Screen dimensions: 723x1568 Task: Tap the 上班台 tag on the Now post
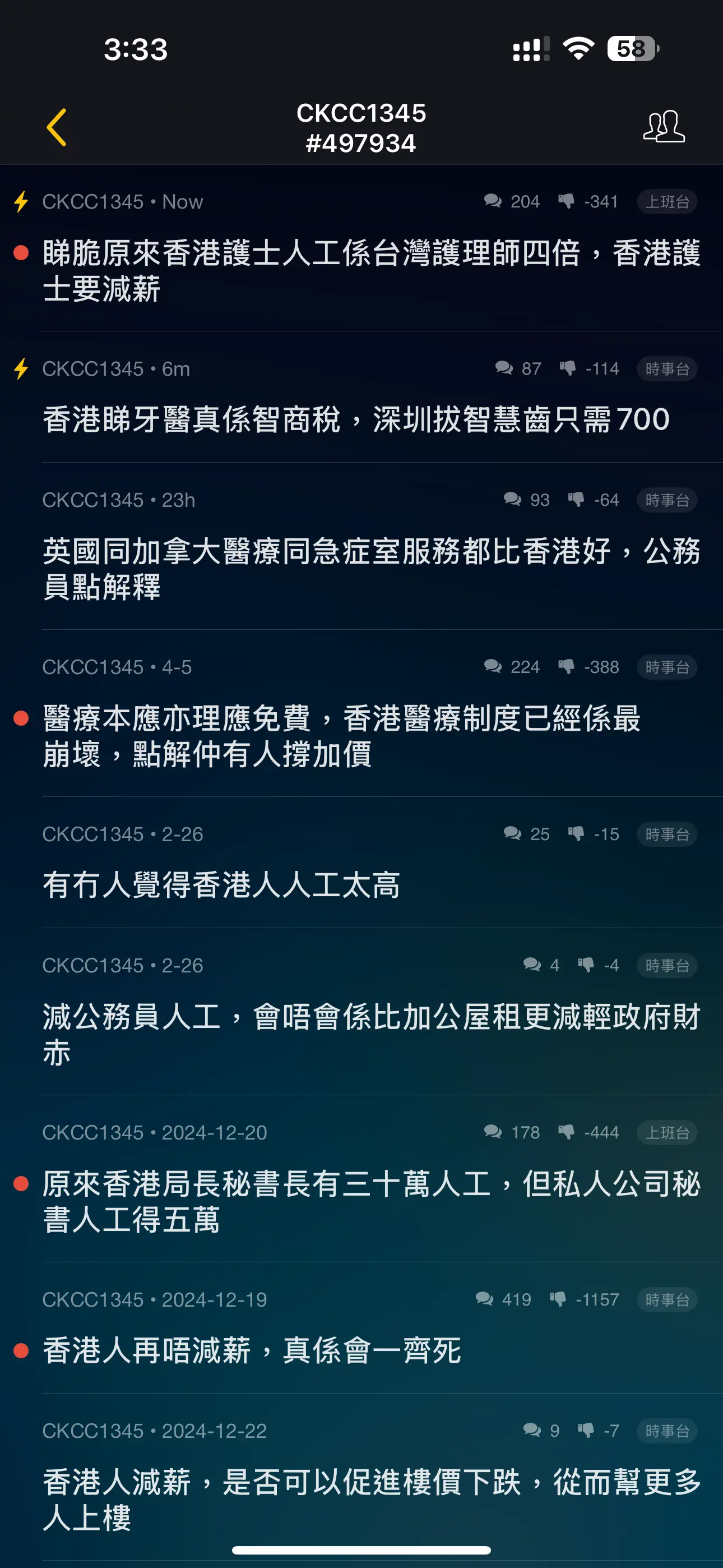(x=667, y=201)
